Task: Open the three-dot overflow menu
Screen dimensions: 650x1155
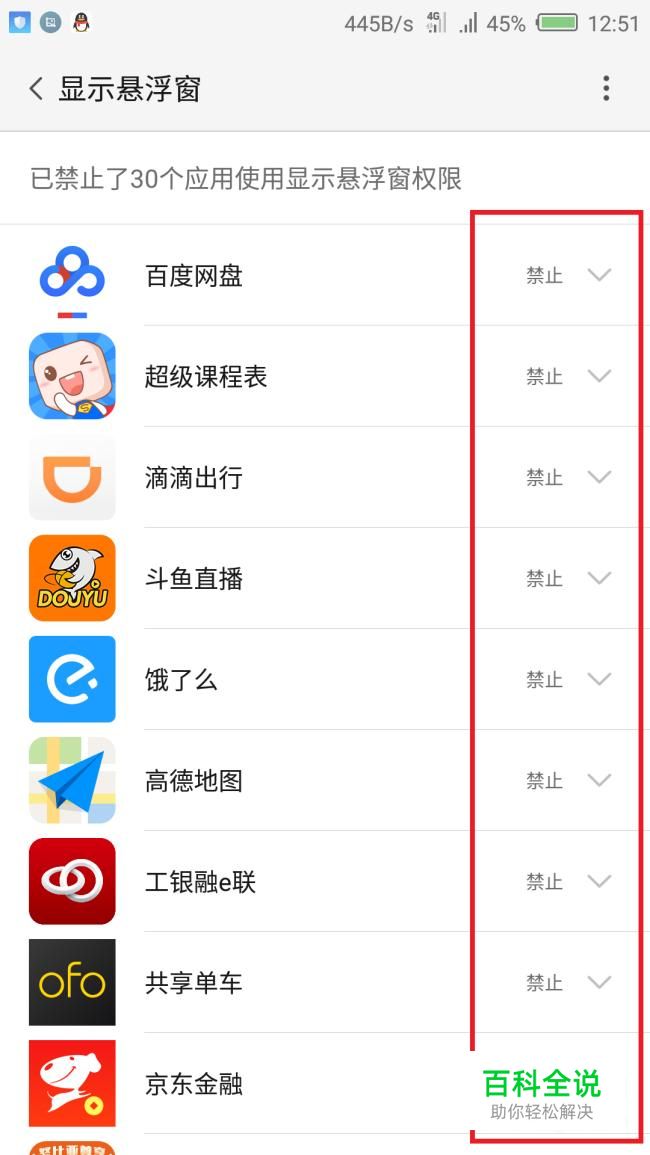Action: 606,88
